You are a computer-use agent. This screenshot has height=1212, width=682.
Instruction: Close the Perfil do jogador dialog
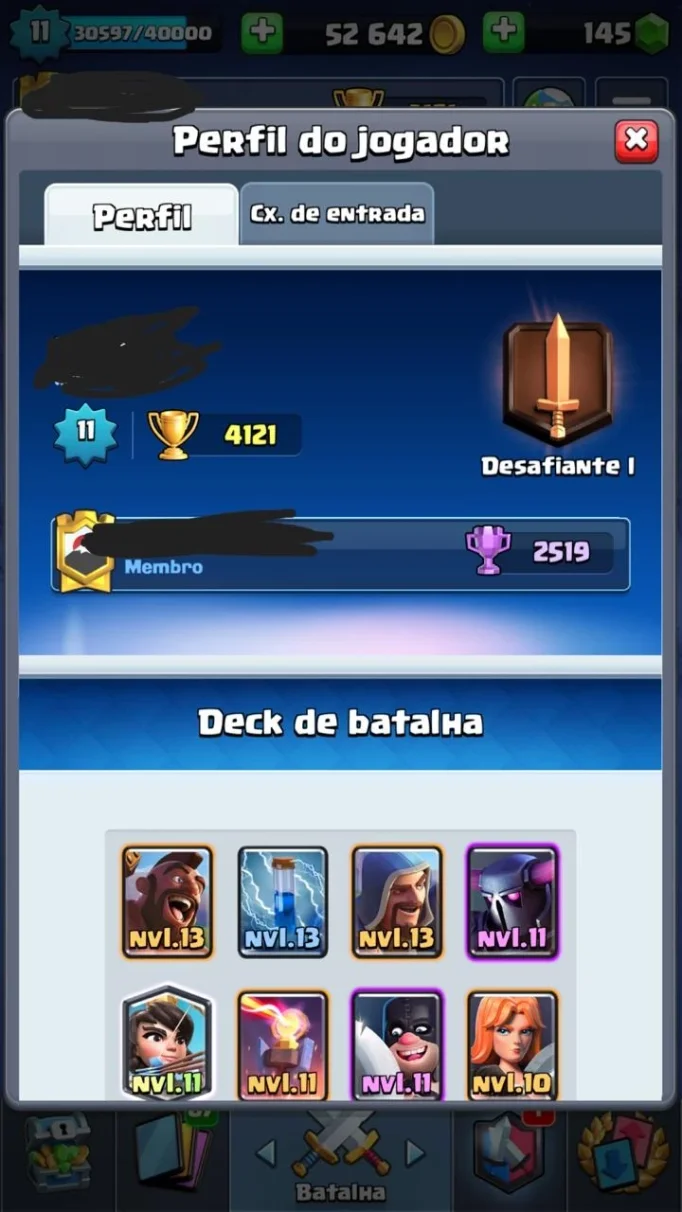pos(636,141)
